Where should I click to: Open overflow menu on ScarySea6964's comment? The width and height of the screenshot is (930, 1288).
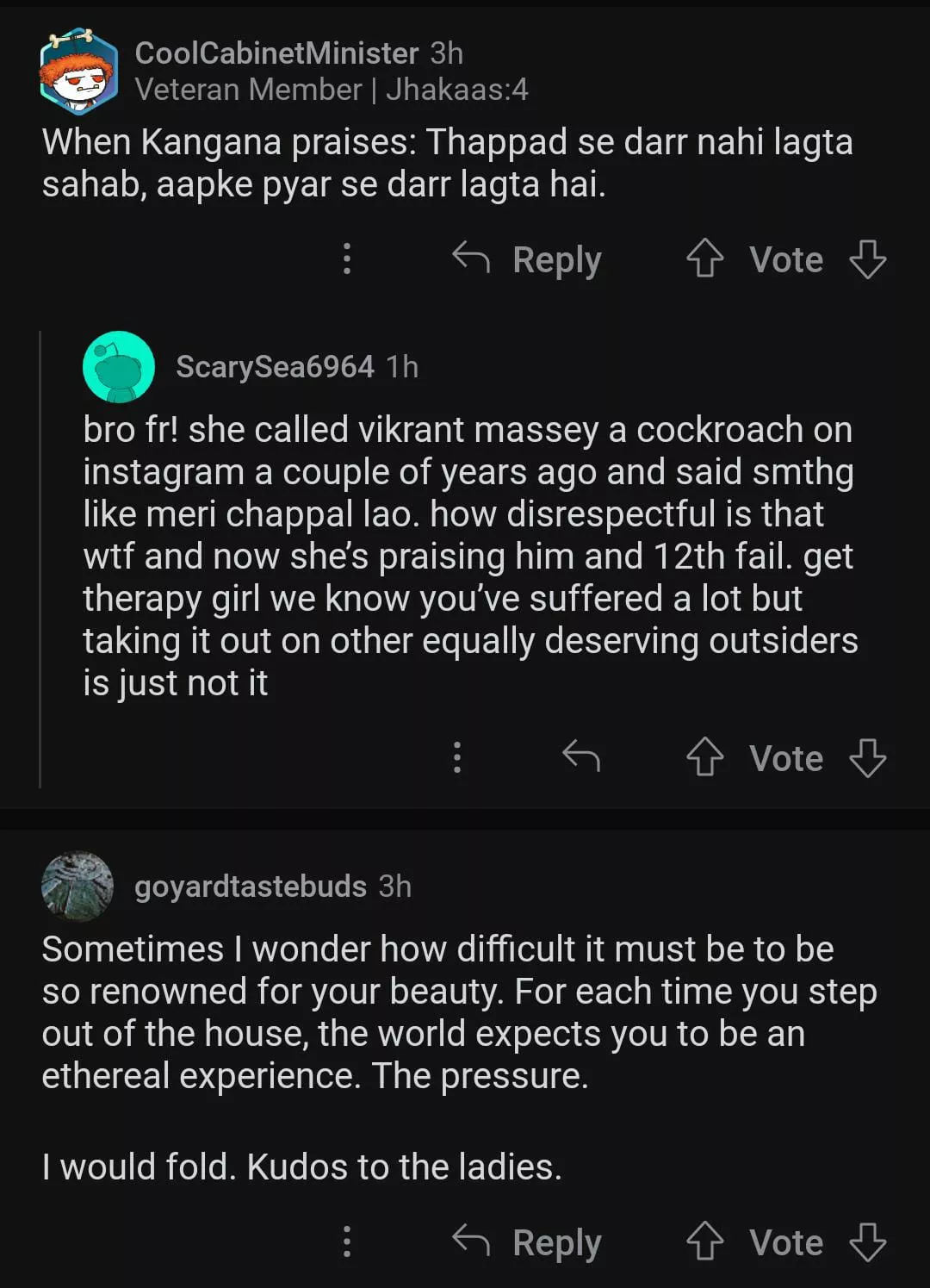[457, 757]
